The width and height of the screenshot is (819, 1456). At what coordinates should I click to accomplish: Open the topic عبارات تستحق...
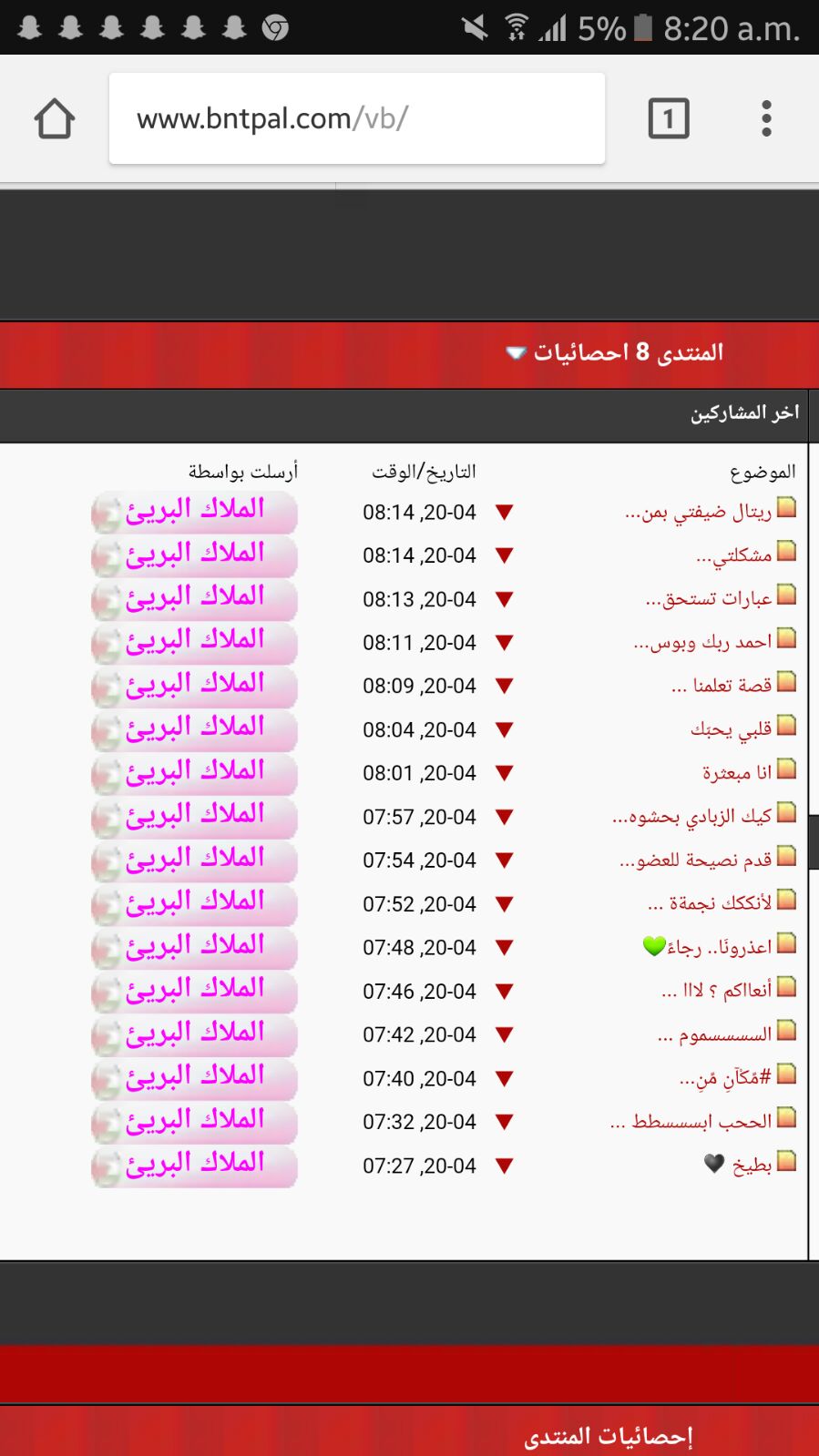(709, 599)
